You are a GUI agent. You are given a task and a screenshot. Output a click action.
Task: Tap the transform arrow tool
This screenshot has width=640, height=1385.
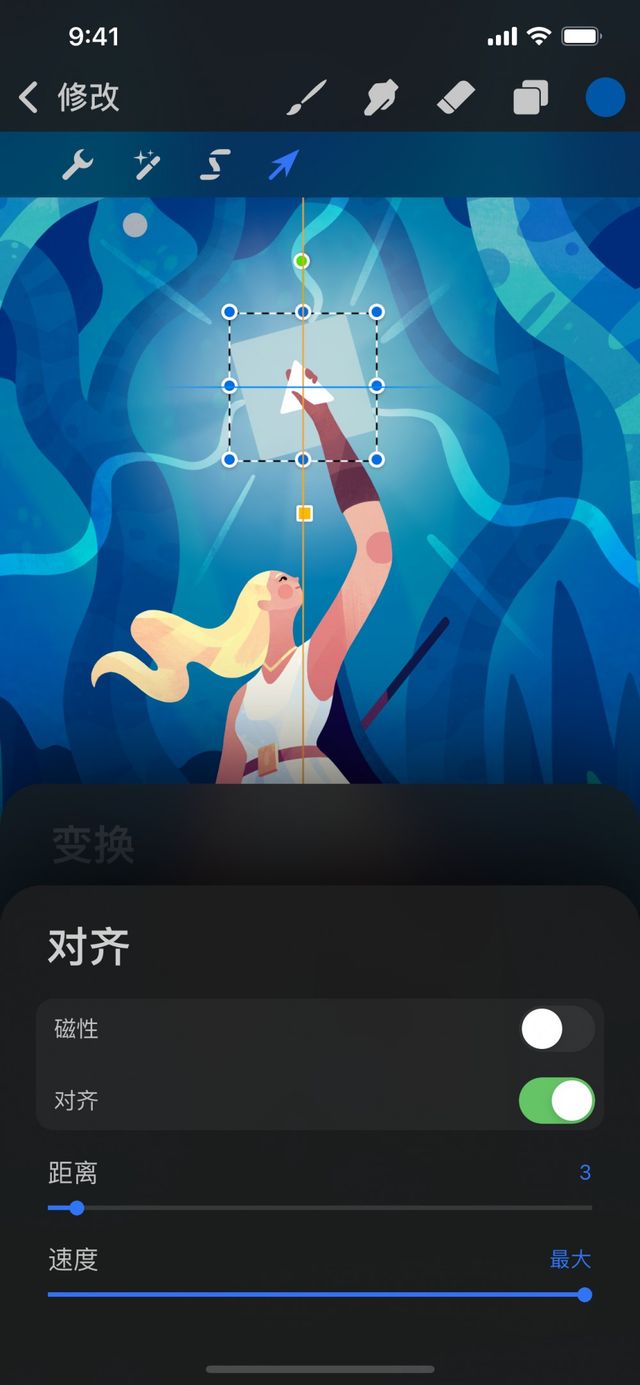pyautogui.click(x=284, y=165)
